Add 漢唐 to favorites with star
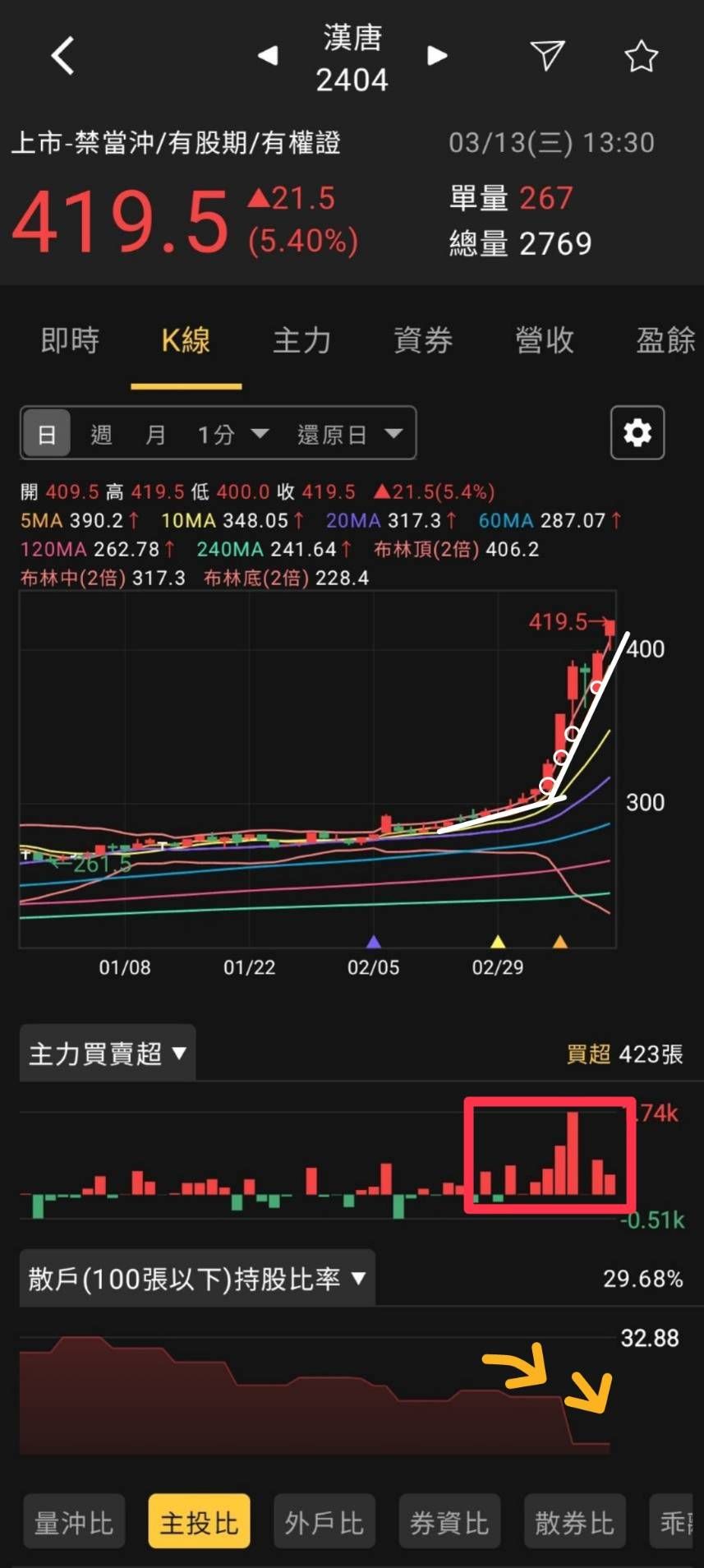Screen dimensions: 704x1568 coord(641,57)
